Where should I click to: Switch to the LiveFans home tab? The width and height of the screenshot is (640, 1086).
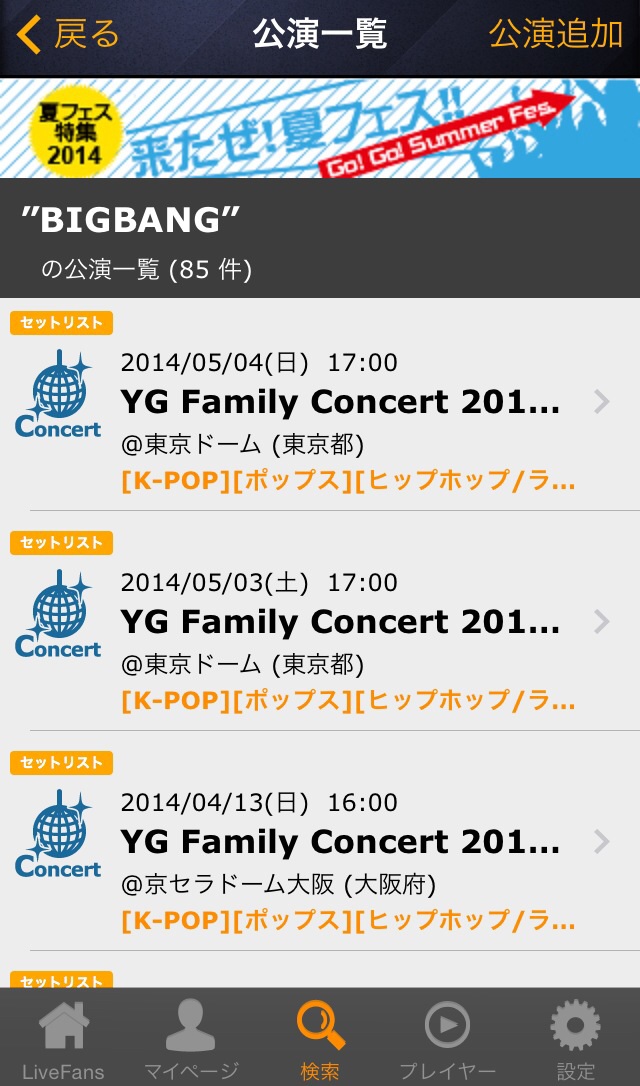64,1040
